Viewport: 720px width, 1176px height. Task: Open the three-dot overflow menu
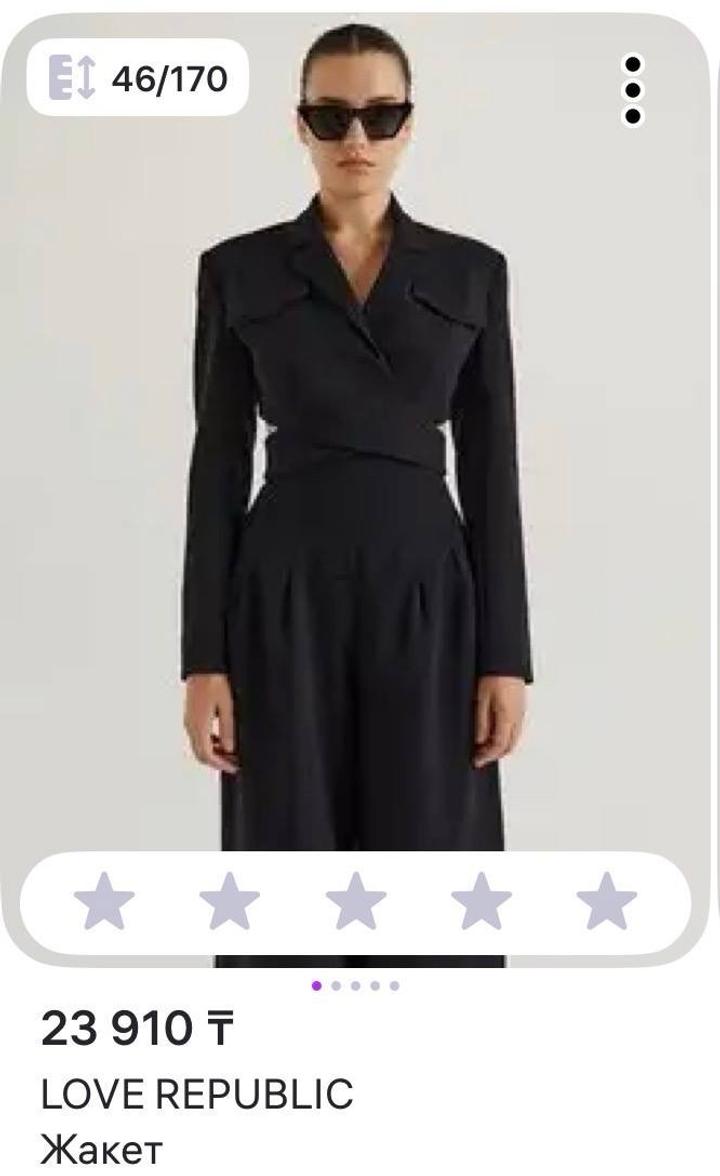coord(632,90)
